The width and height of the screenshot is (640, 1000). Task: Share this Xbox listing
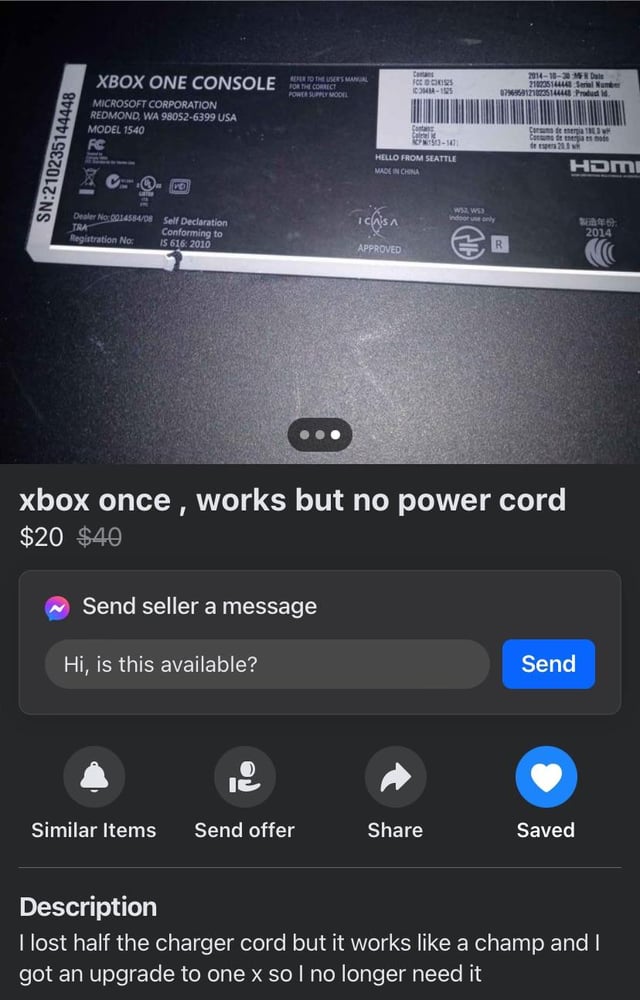tap(395, 777)
